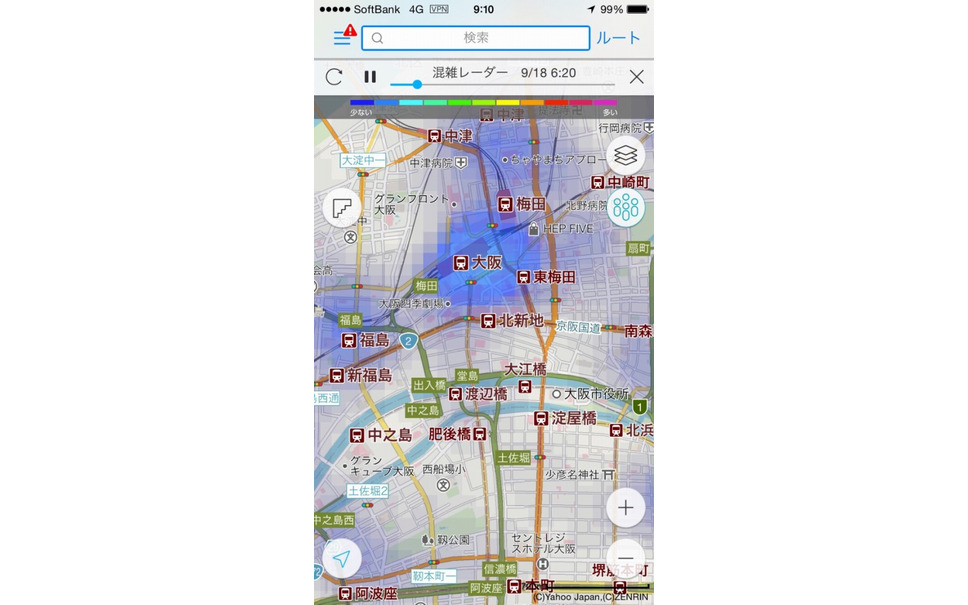968x605 pixels.
Task: Open the map layers button
Action: click(626, 155)
